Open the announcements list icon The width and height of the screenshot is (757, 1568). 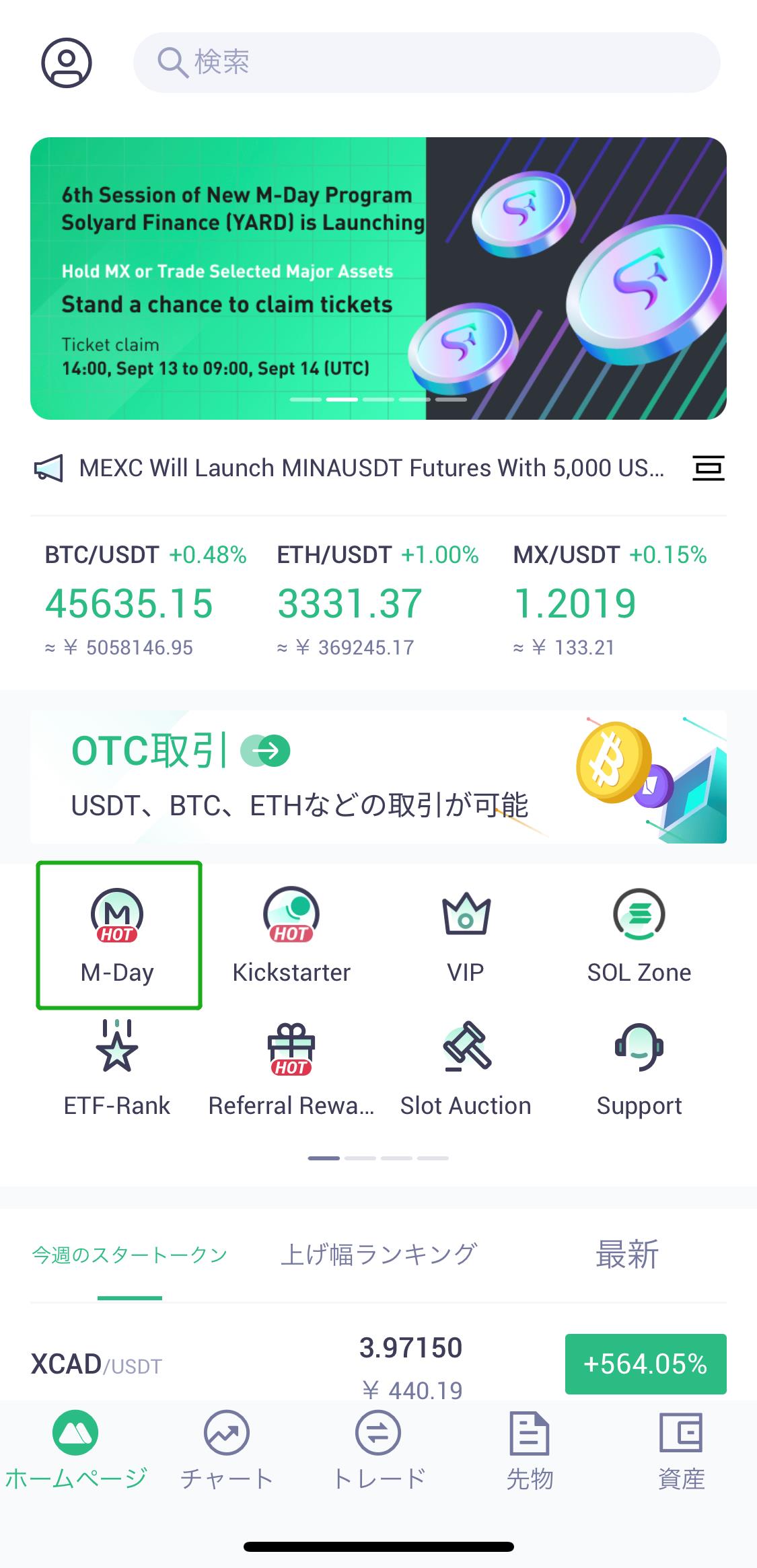pos(708,468)
